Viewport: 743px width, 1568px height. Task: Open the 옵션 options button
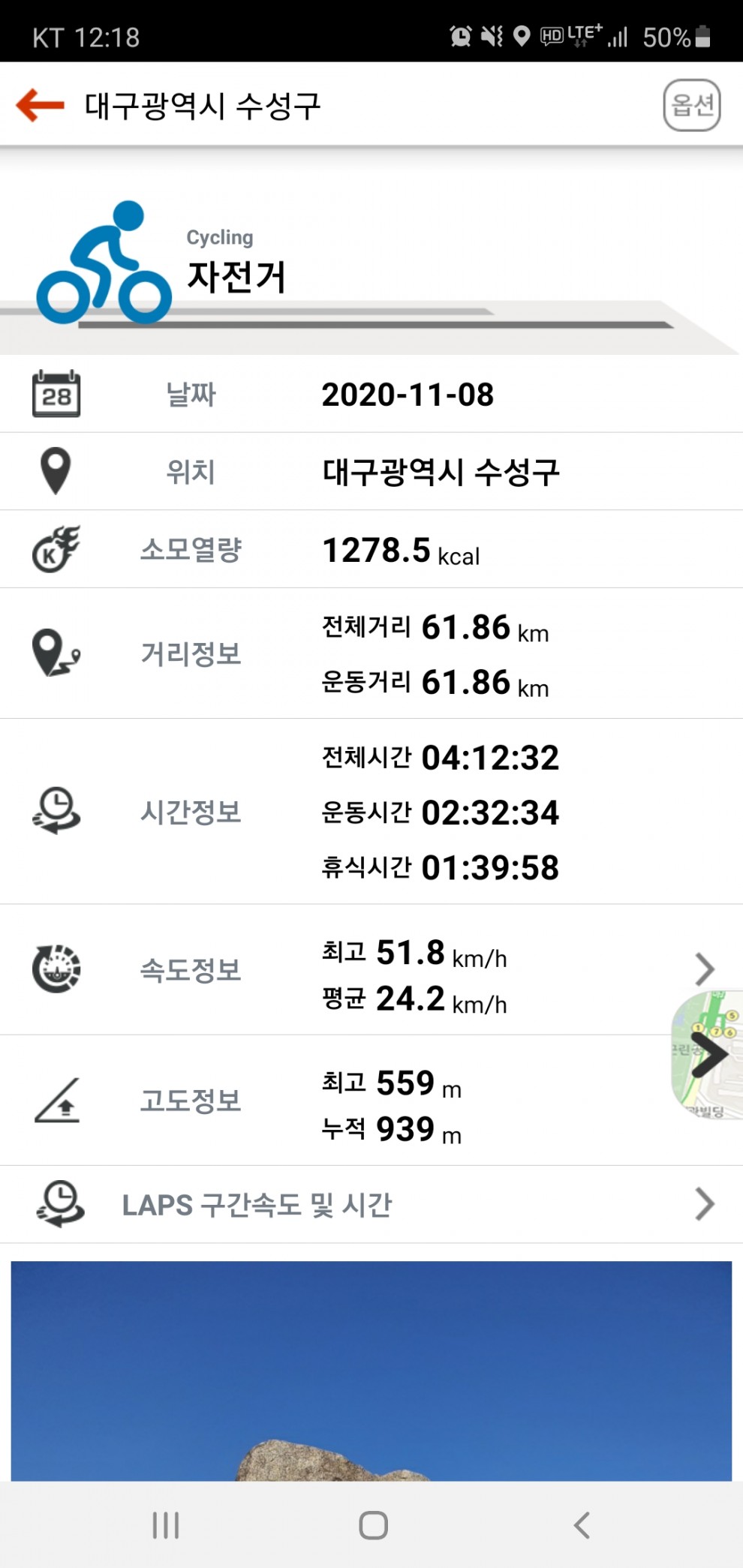(691, 105)
